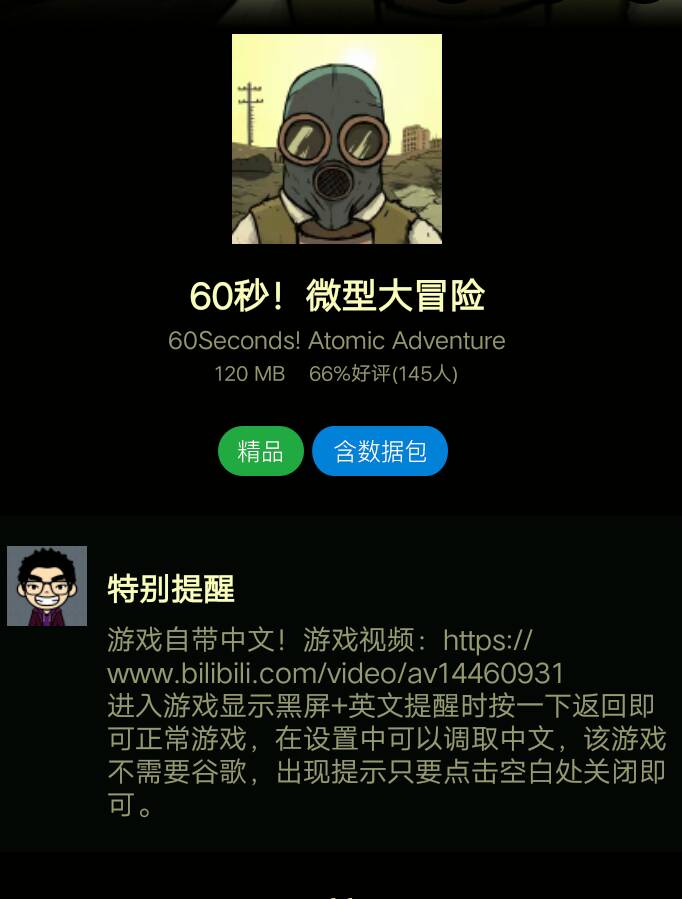Open the bilibili video link
682x899 pixels.
click(x=336, y=671)
